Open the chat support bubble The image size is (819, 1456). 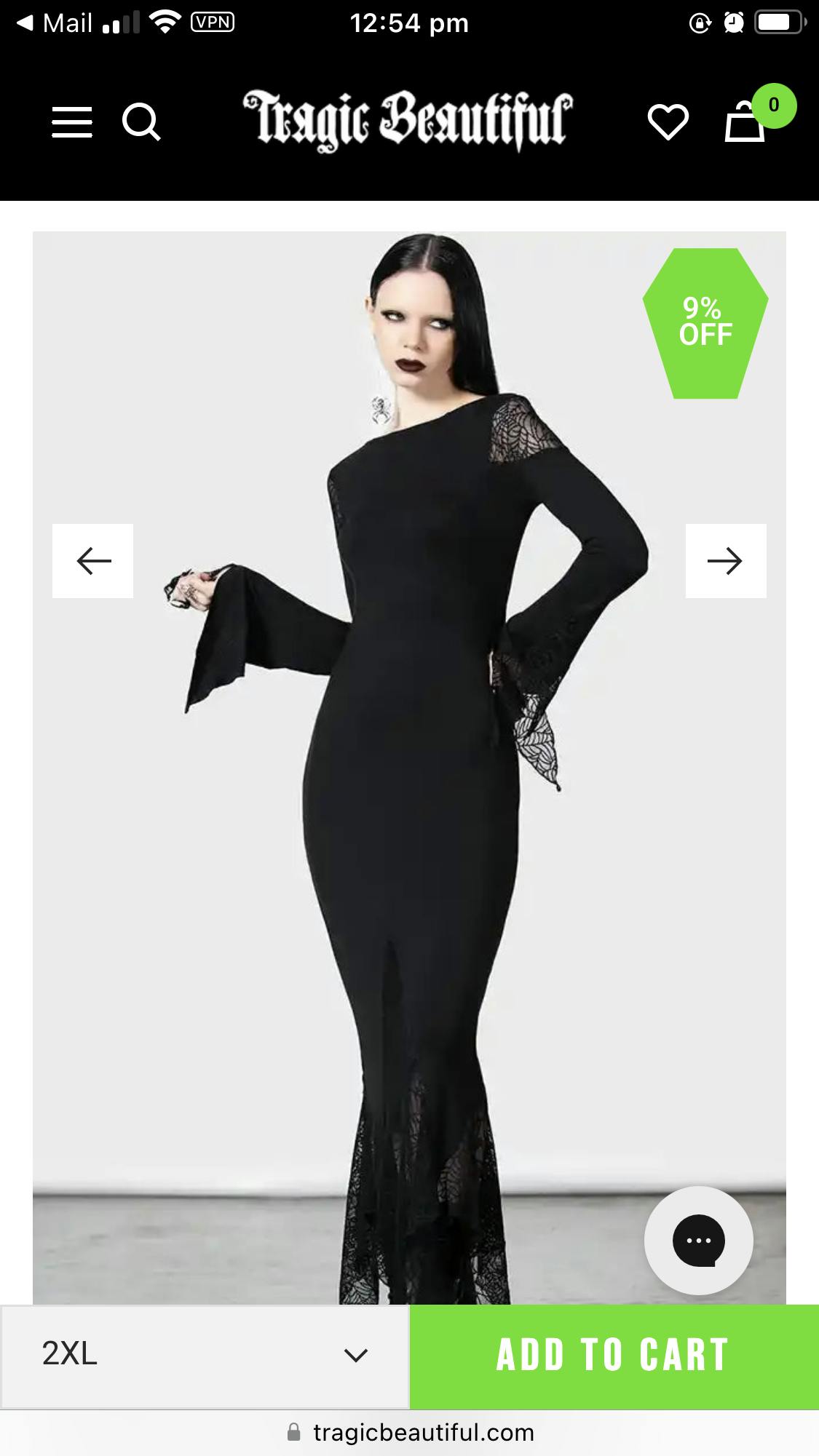(x=698, y=1241)
